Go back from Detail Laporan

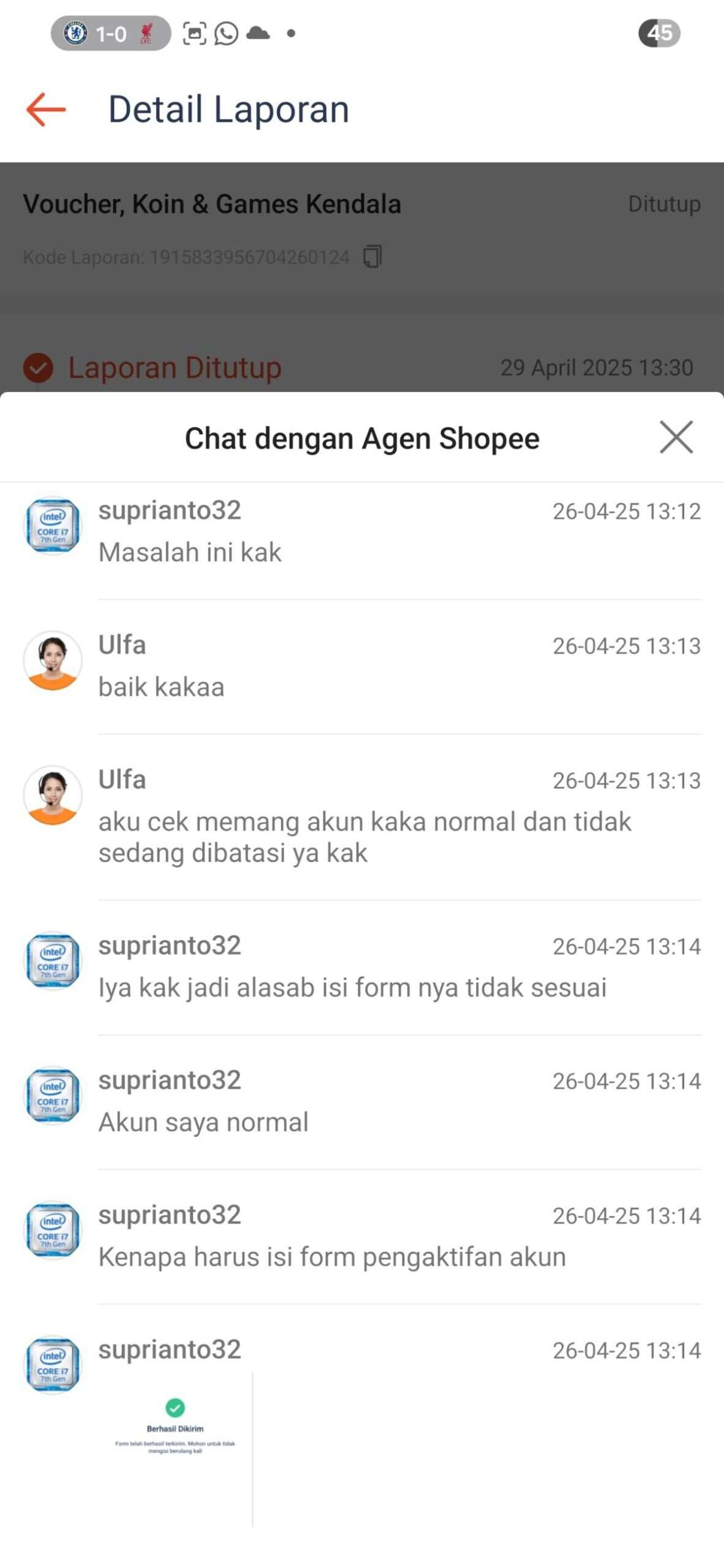click(x=46, y=110)
